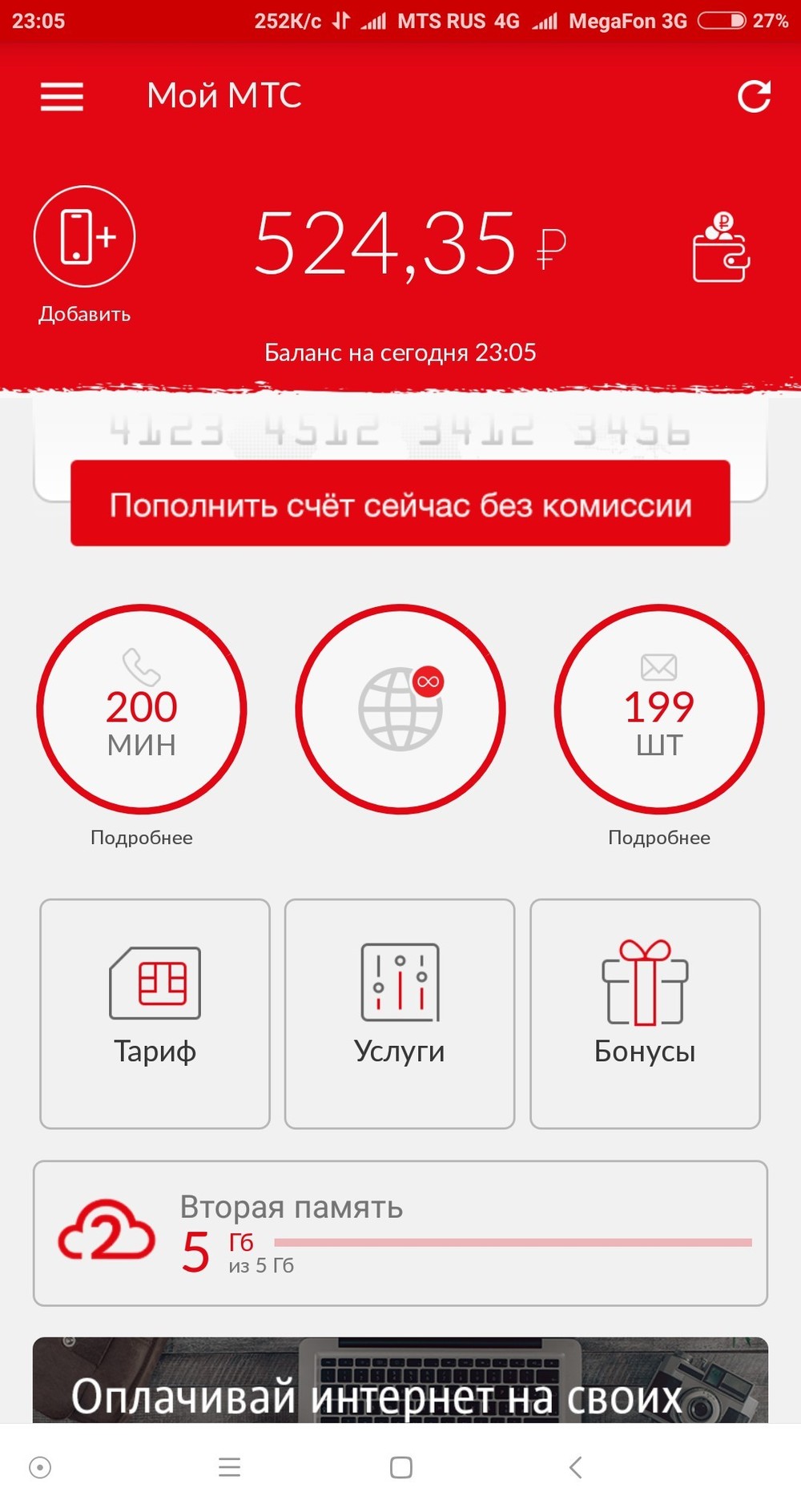This screenshot has width=801, height=1512.
Task: Open the wallet top-up icon
Action: click(720, 248)
